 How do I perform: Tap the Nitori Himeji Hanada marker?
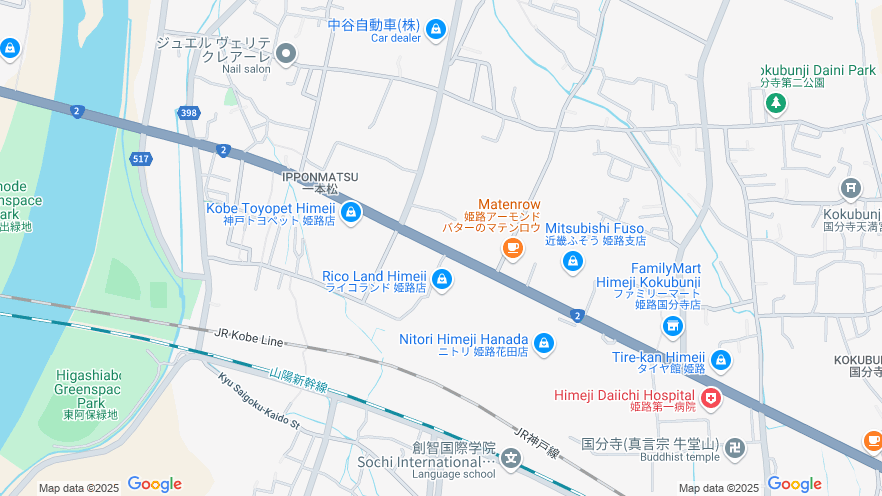[544, 344]
